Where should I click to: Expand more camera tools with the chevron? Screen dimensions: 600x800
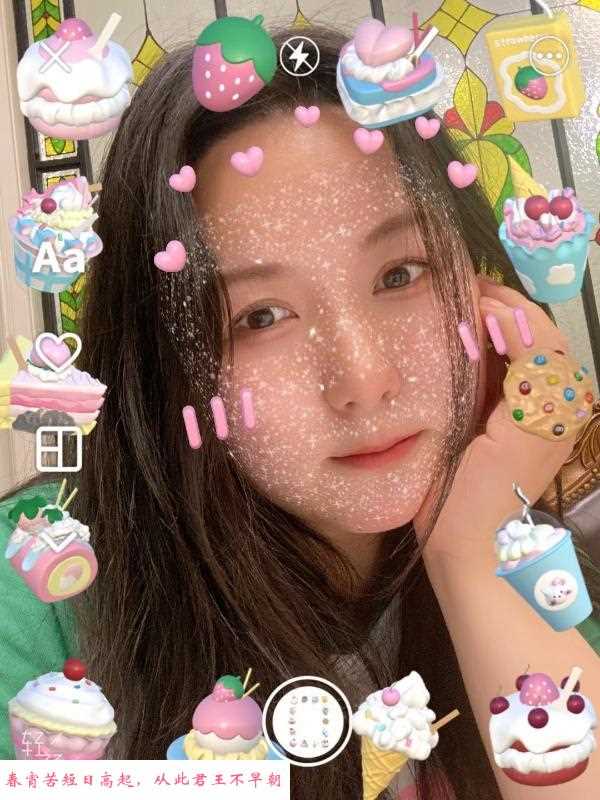[x=57, y=541]
